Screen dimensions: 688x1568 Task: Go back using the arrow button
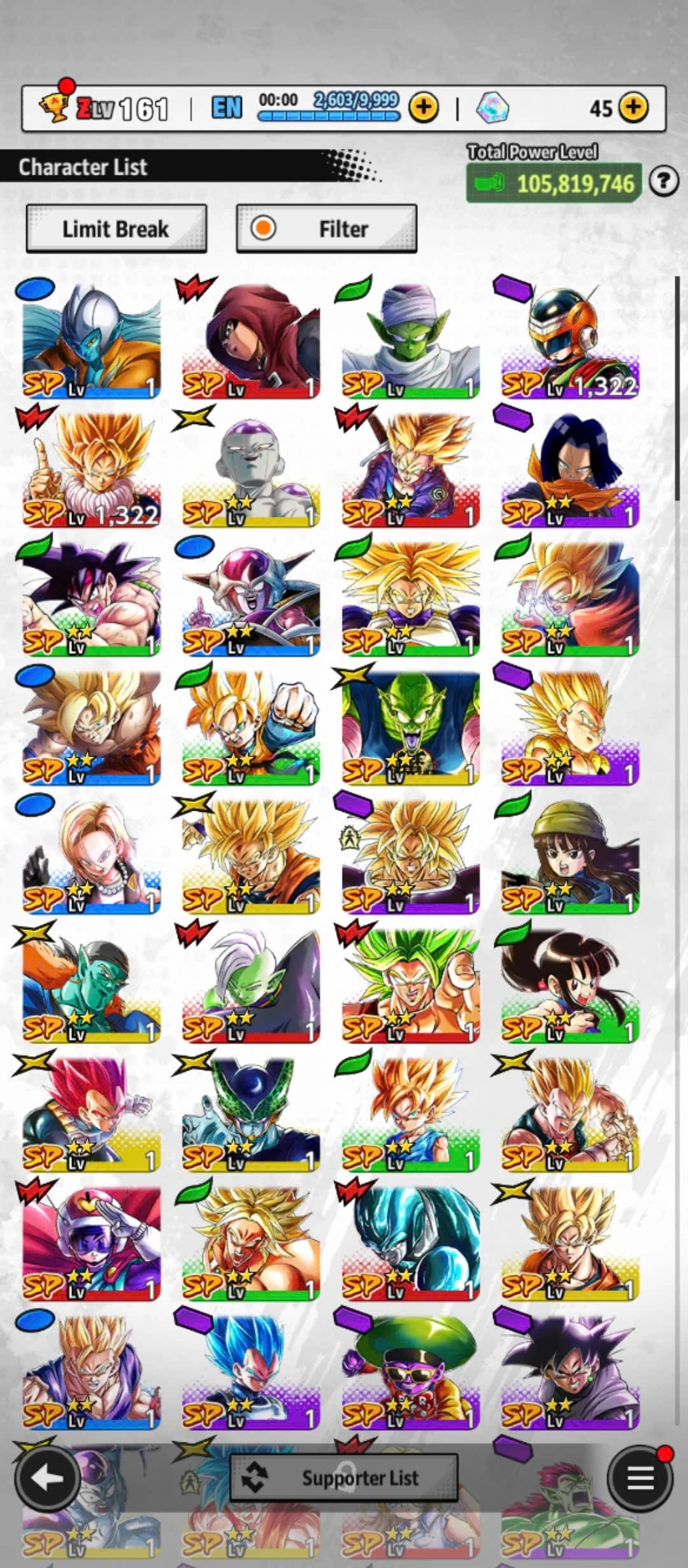pos(46,1478)
